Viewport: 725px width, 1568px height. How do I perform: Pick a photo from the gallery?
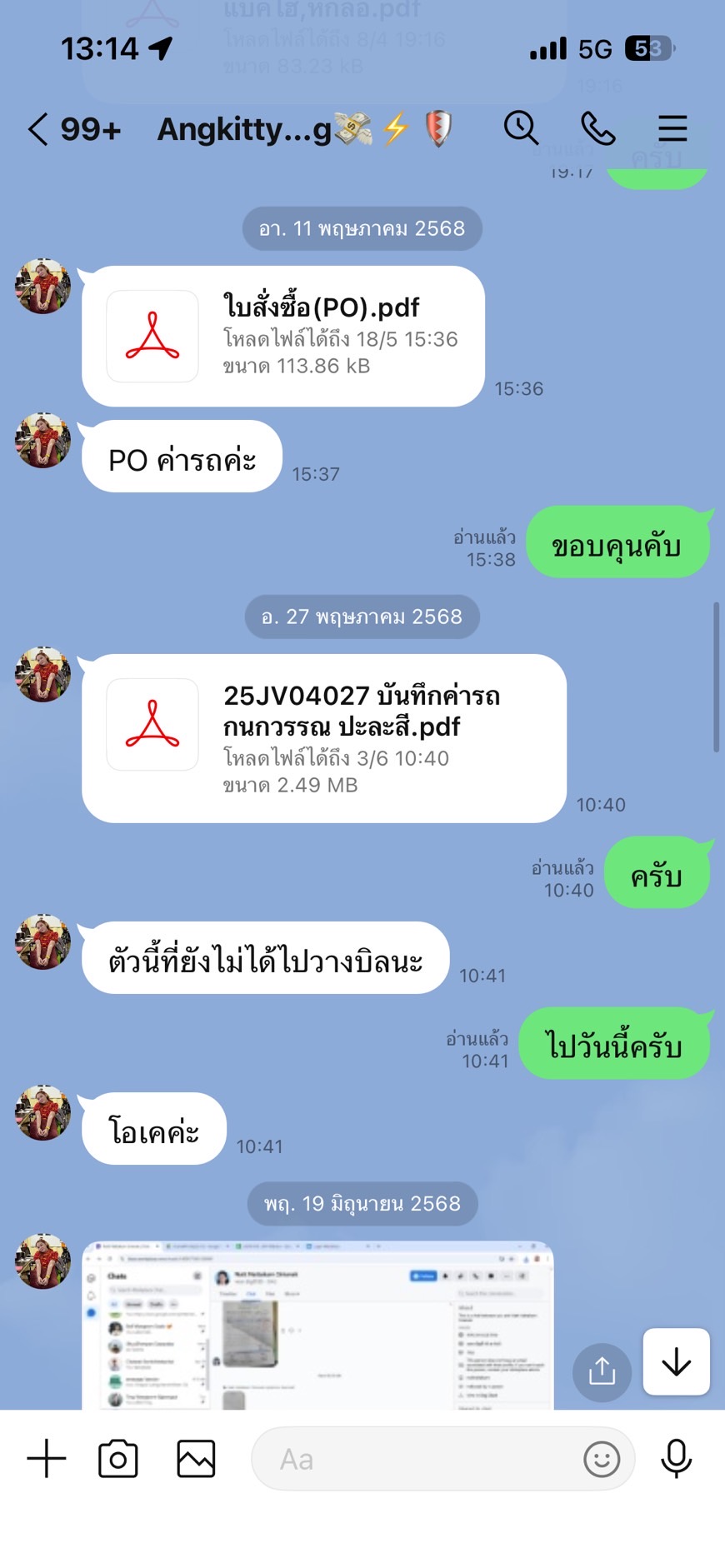pyautogui.click(x=196, y=1459)
